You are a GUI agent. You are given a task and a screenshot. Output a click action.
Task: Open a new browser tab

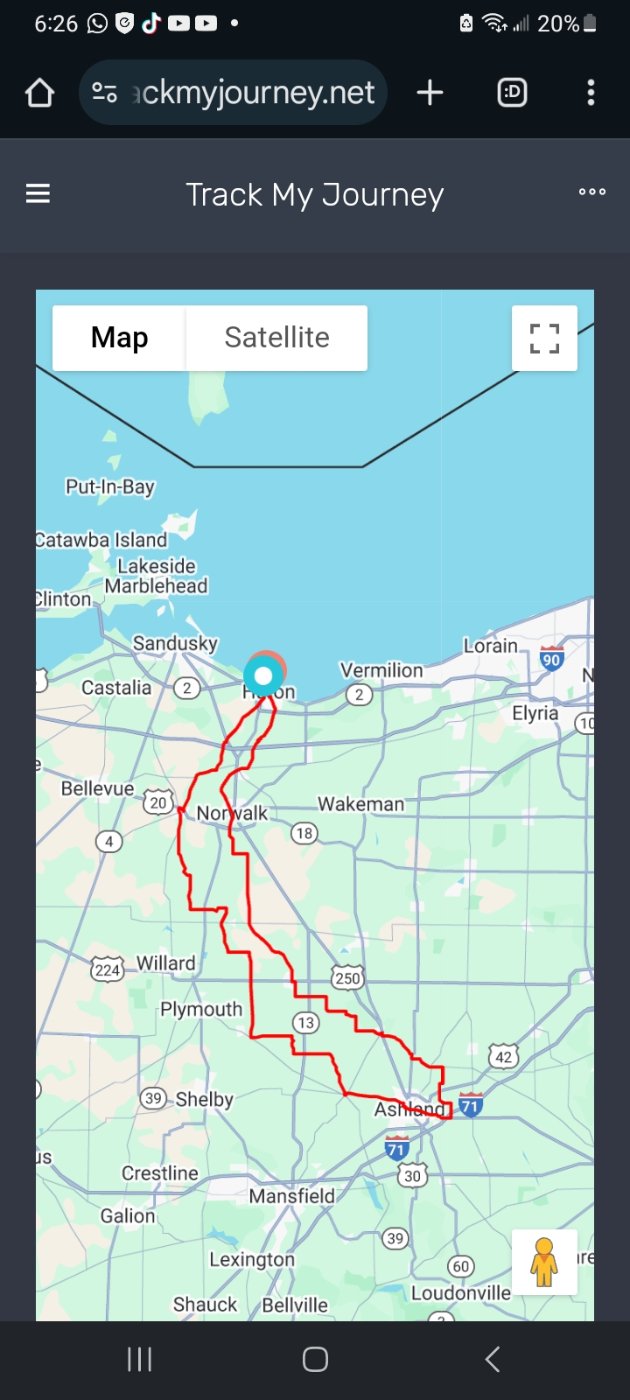430,93
